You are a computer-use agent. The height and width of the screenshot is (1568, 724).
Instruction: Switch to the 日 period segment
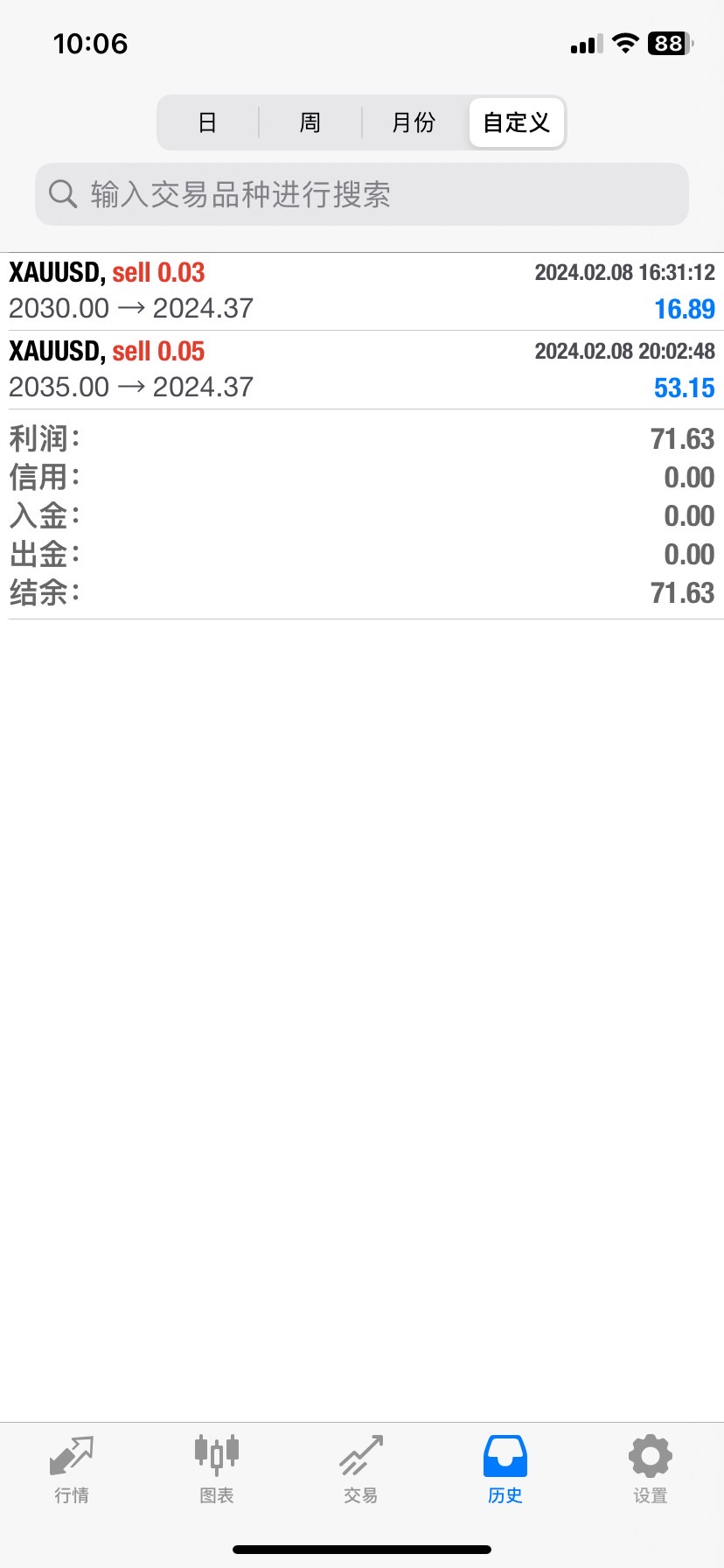tap(207, 122)
